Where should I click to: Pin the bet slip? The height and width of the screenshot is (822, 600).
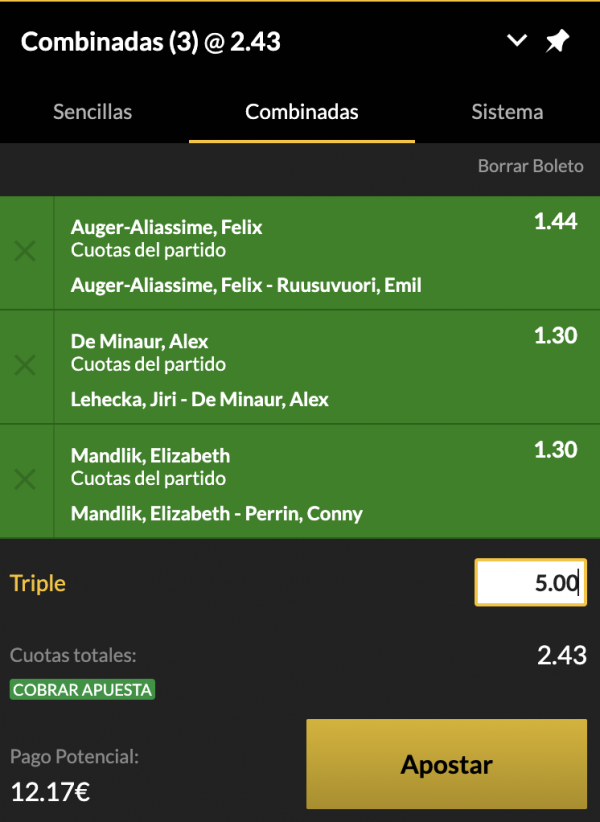[x=558, y=41]
